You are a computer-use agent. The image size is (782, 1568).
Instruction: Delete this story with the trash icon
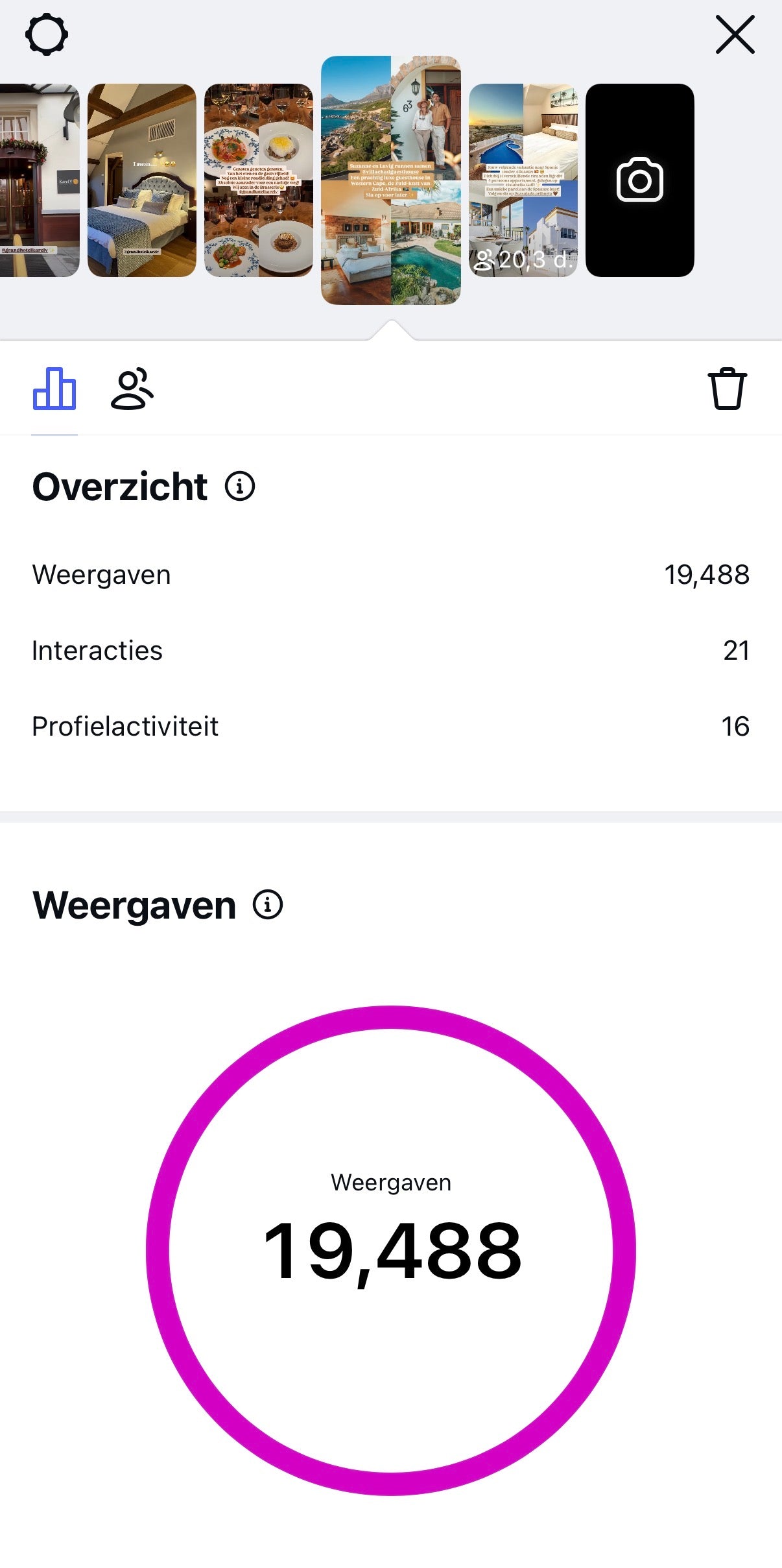pyautogui.click(x=727, y=389)
